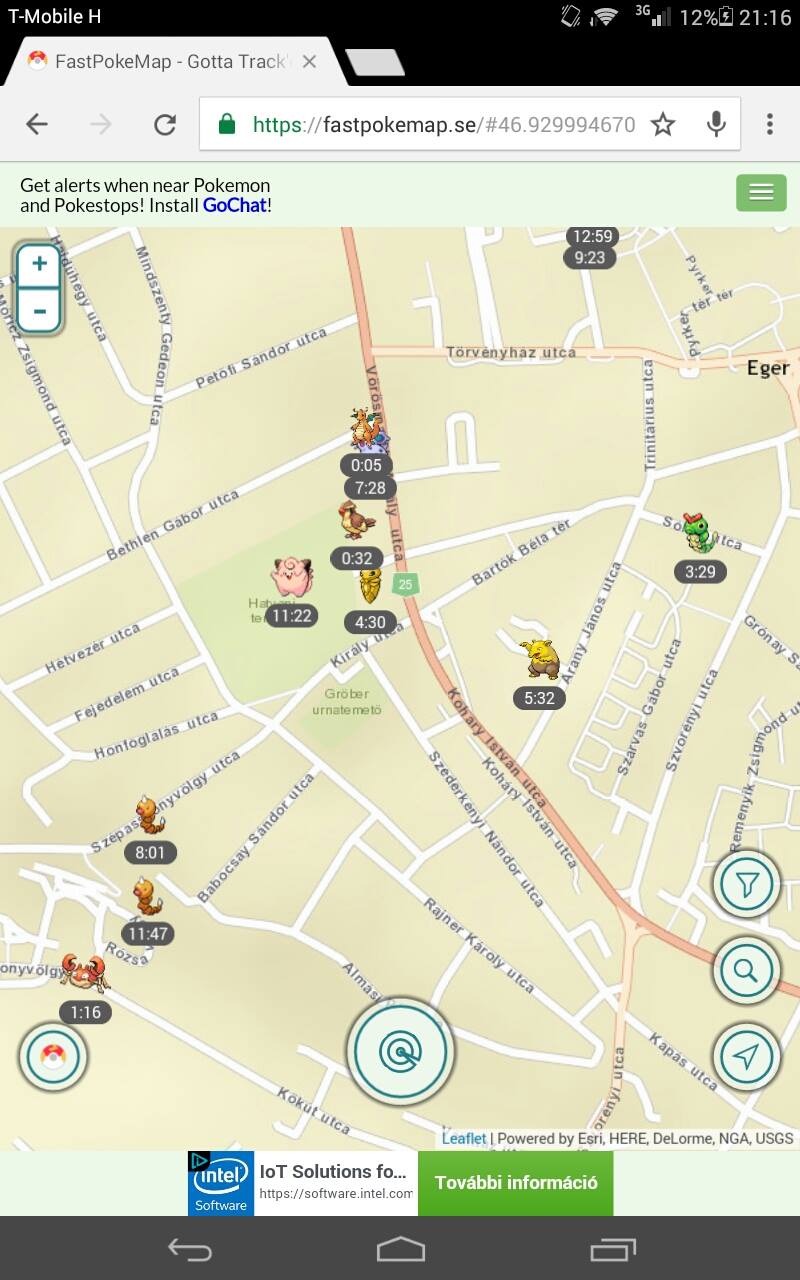Zoom out of the map
This screenshot has height=1280, width=800.
pos(40,311)
